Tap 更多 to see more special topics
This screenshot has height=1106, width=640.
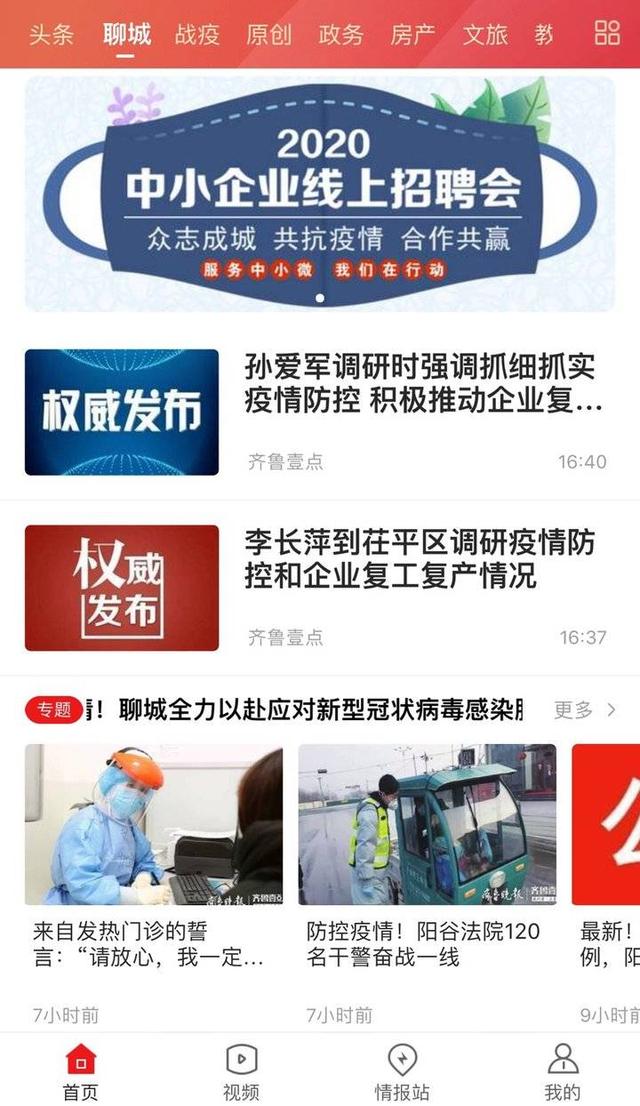point(585,710)
